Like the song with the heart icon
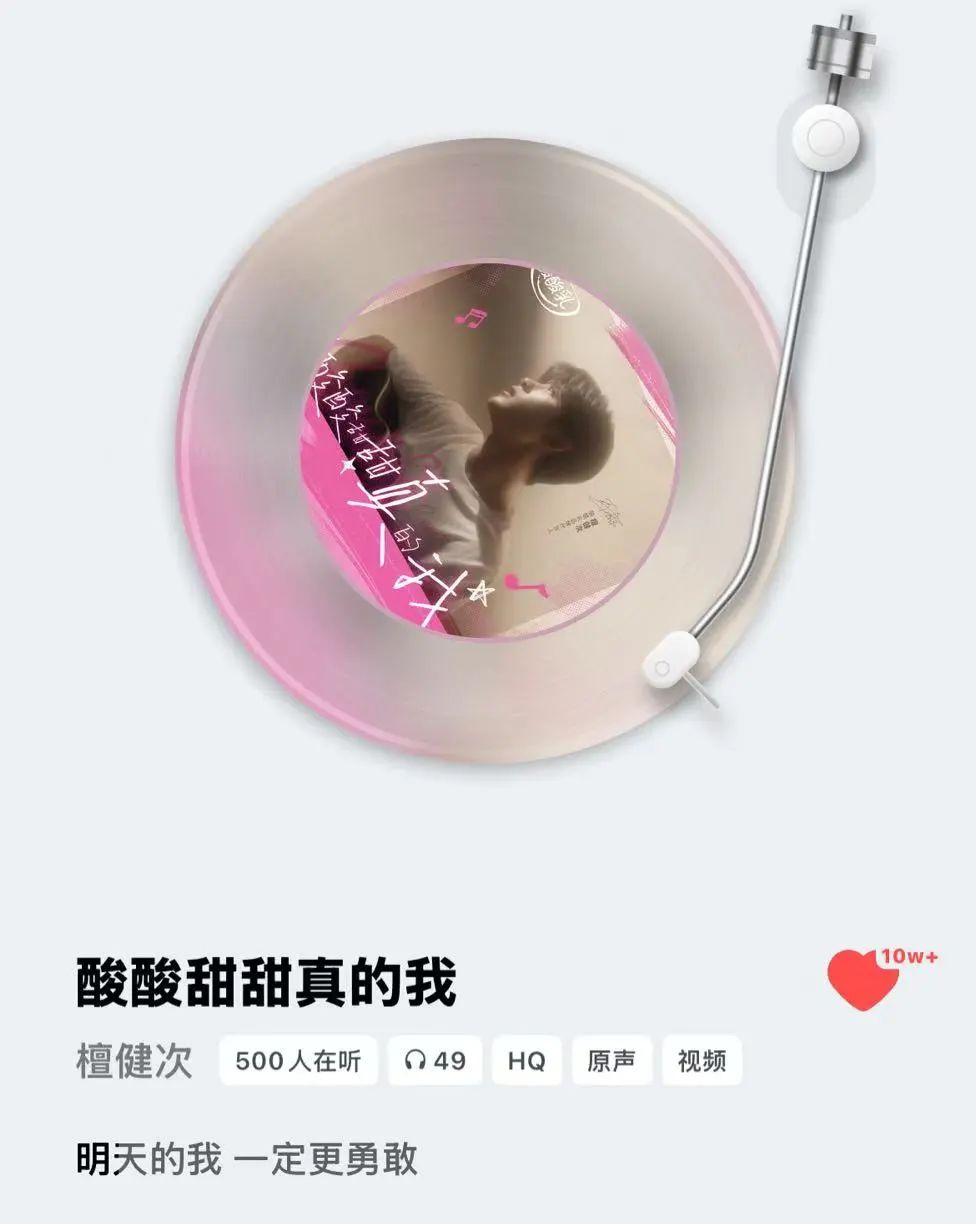This screenshot has height=1224, width=976. [x=863, y=979]
